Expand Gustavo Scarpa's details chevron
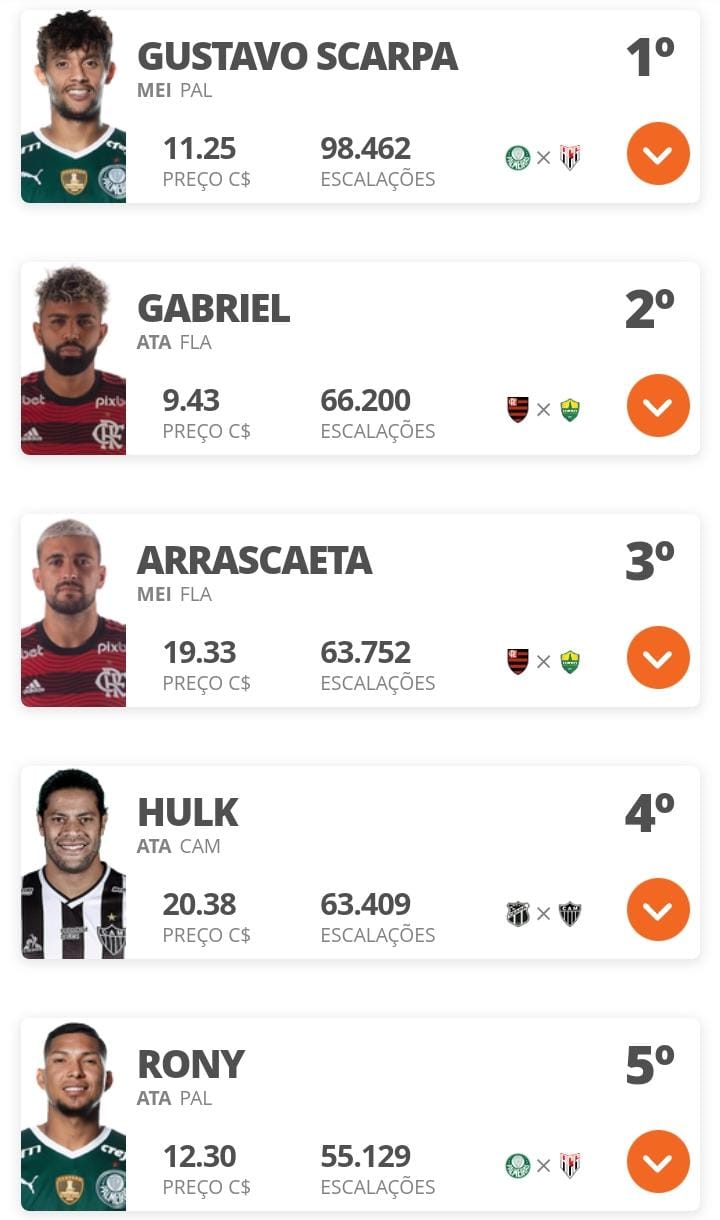 point(658,154)
